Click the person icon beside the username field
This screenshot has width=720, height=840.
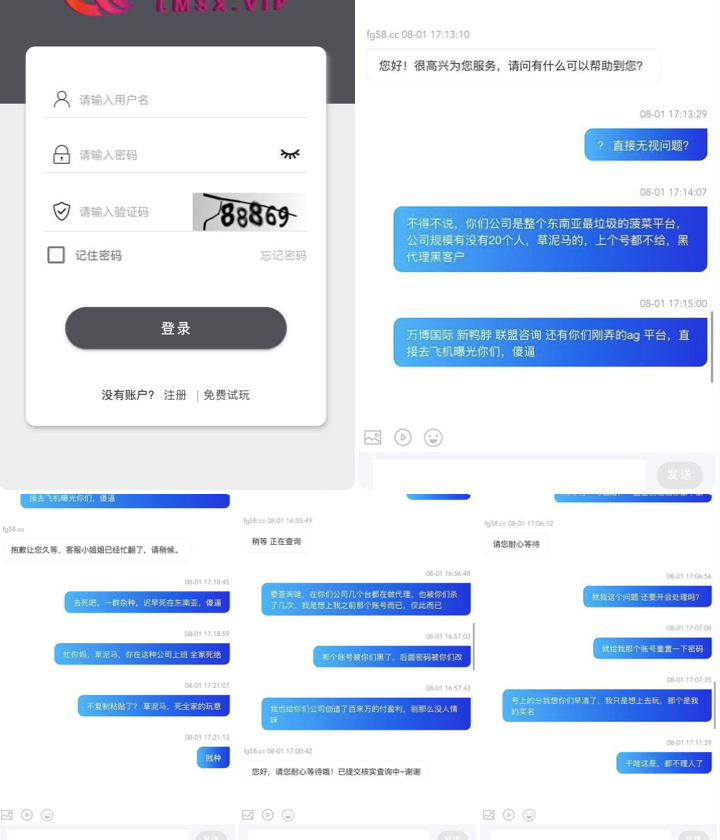[59, 99]
